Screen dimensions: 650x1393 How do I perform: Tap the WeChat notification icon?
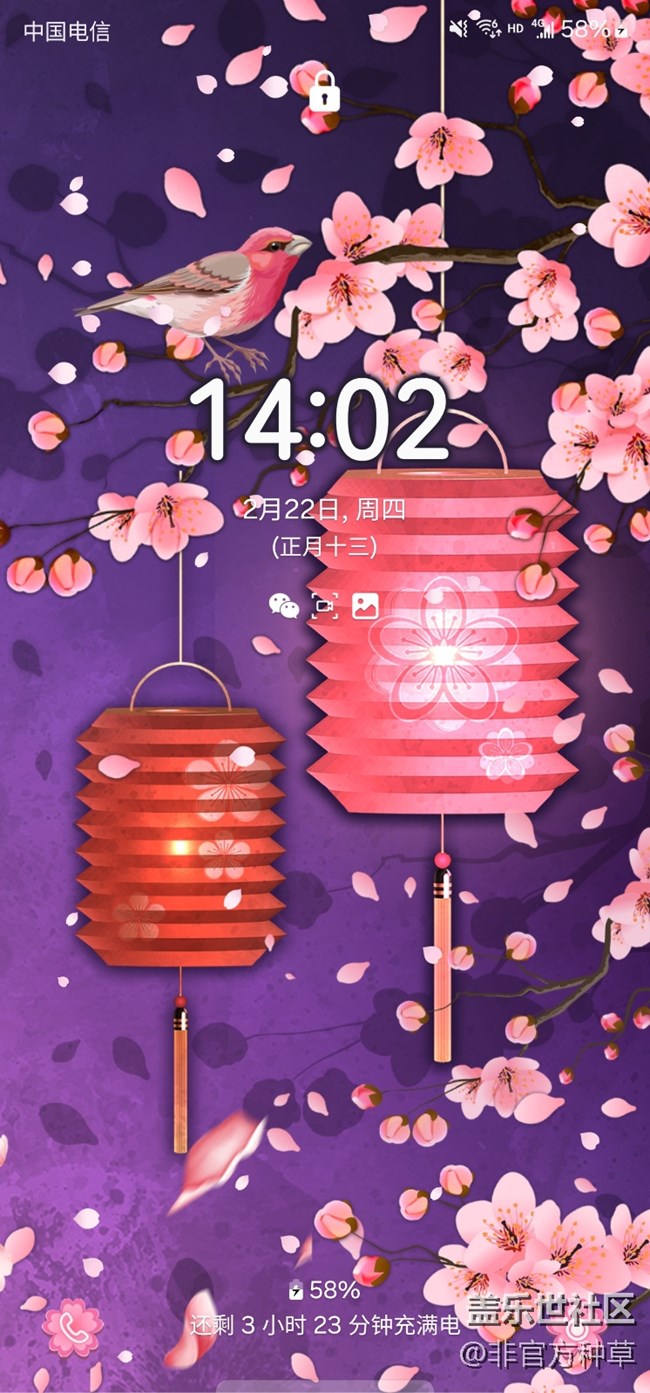click(283, 605)
